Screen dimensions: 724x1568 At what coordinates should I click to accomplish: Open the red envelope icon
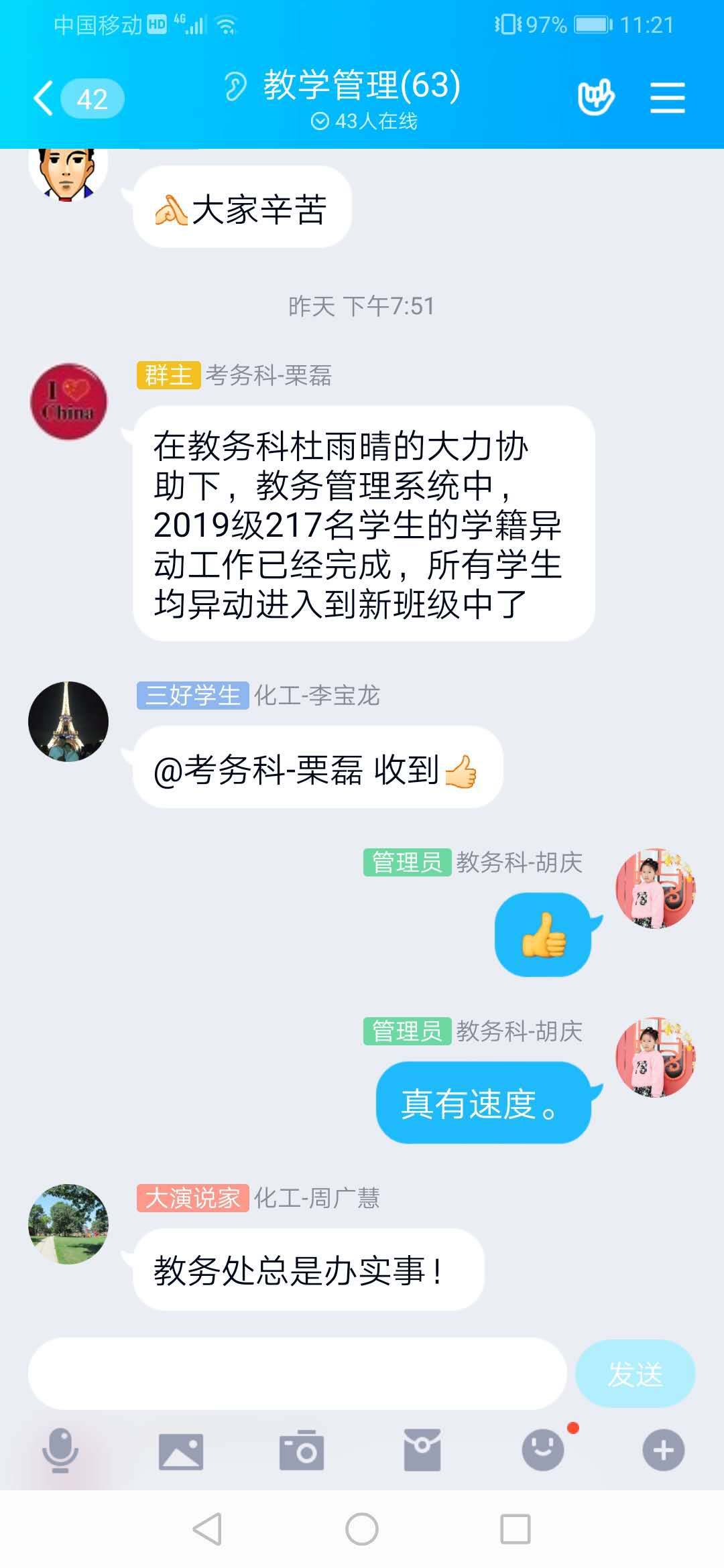pyautogui.click(x=422, y=1451)
